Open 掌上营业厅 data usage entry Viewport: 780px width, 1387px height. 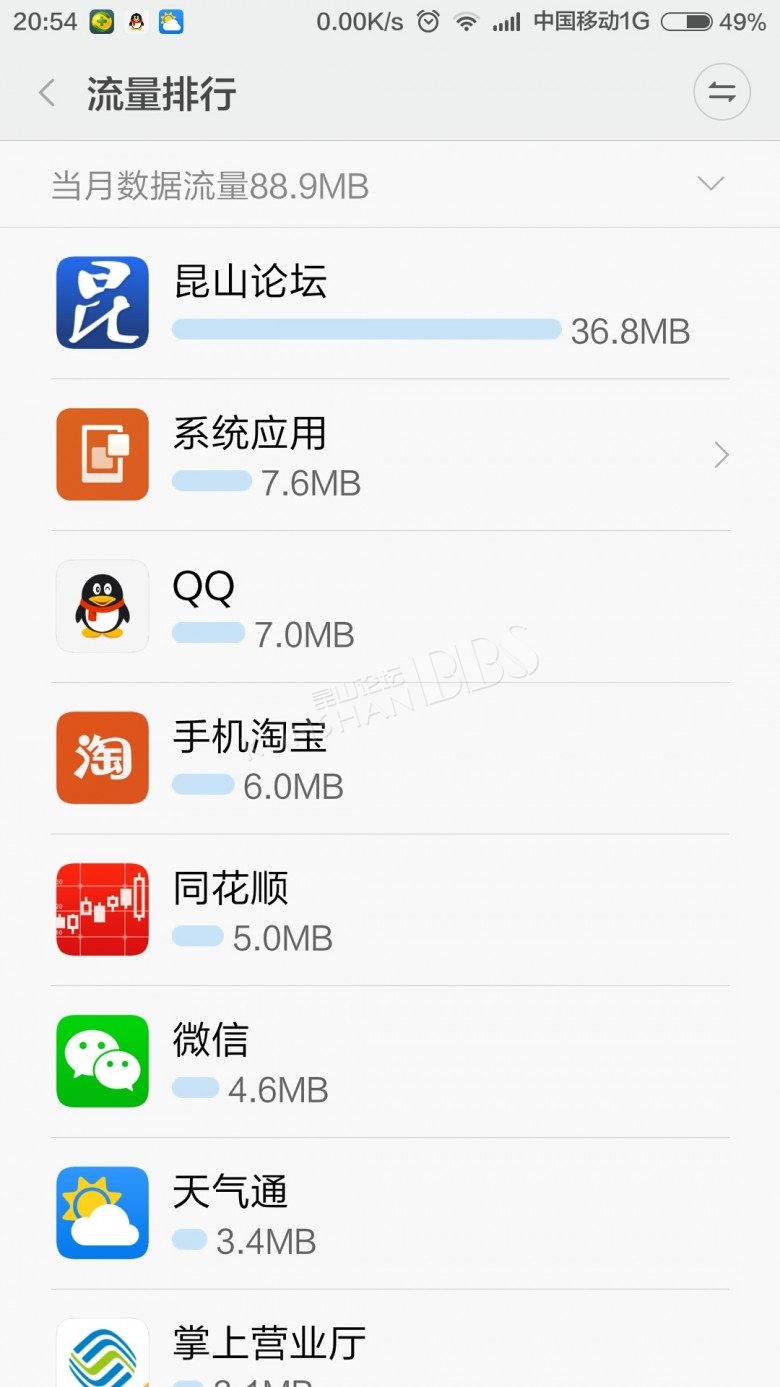click(390, 1345)
